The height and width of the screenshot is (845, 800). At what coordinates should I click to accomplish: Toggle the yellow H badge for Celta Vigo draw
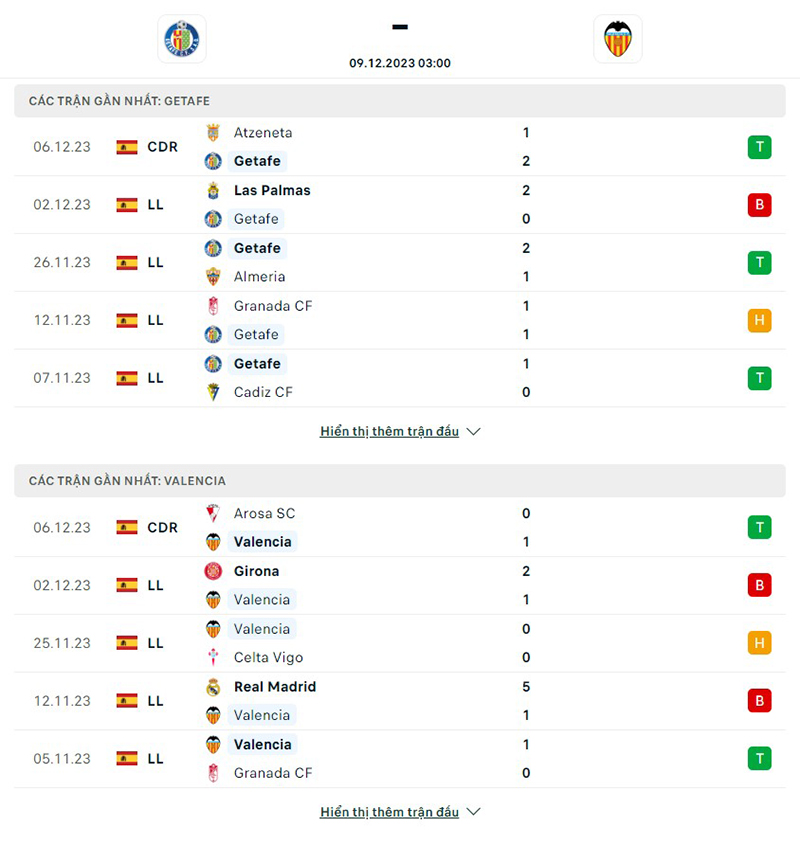[759, 643]
